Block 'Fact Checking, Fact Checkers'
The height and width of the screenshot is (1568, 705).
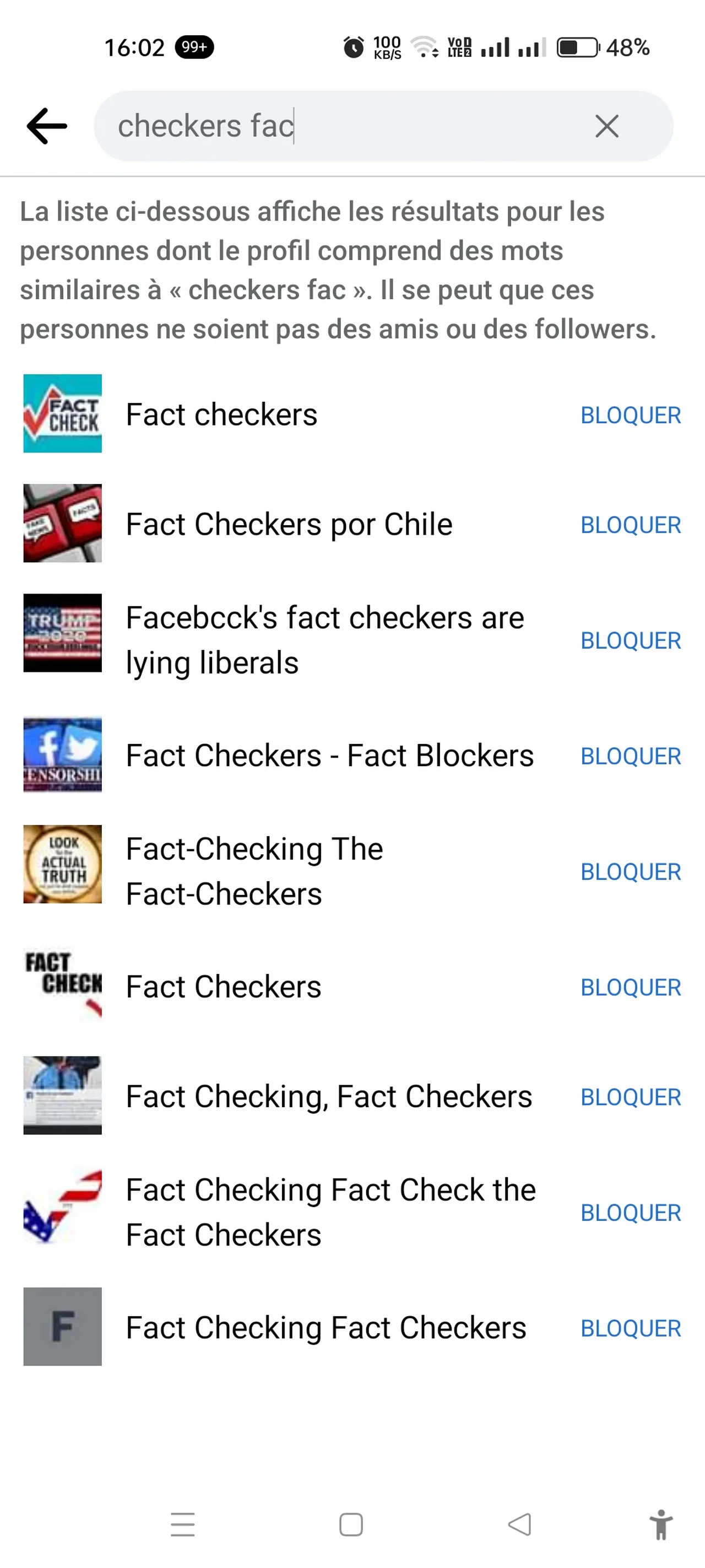630,1097
